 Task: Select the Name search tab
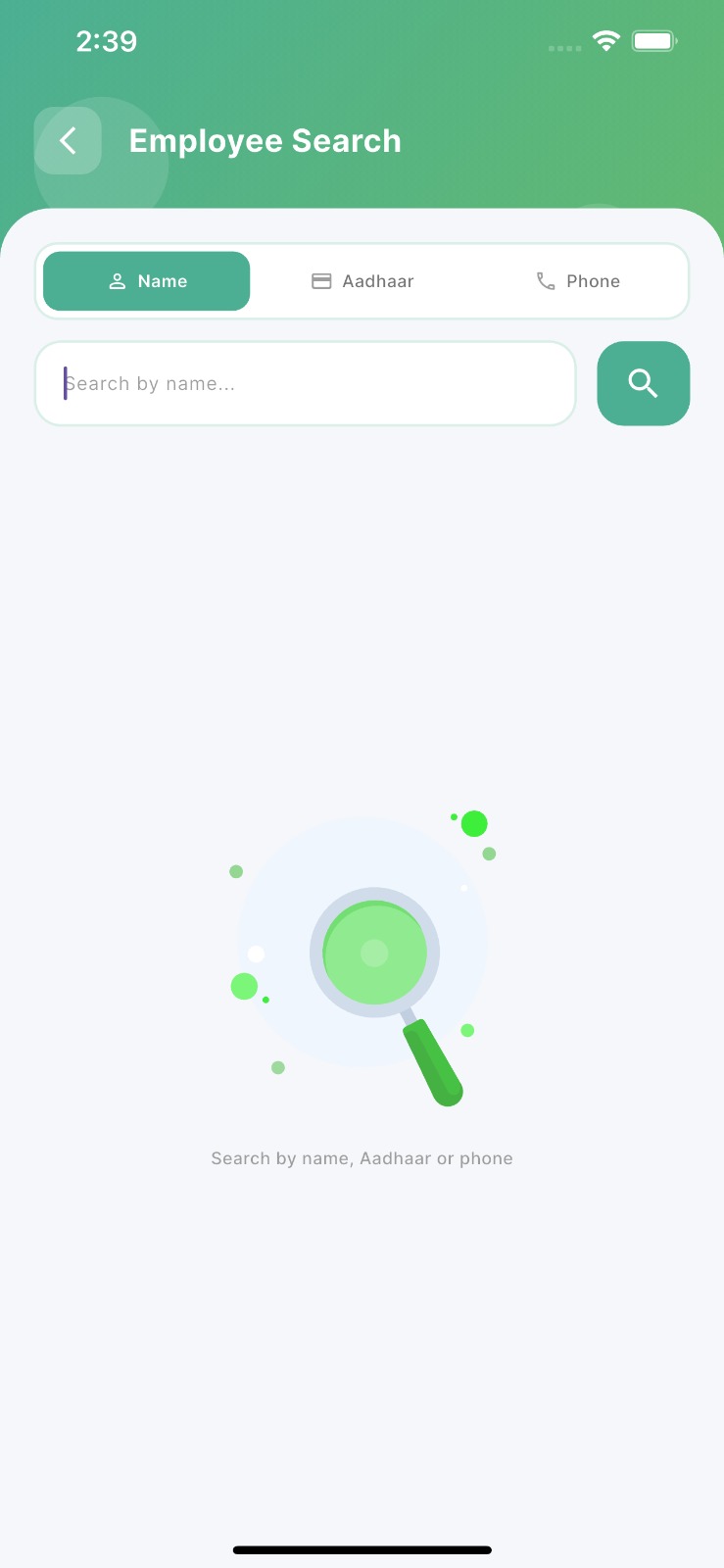coord(147,281)
